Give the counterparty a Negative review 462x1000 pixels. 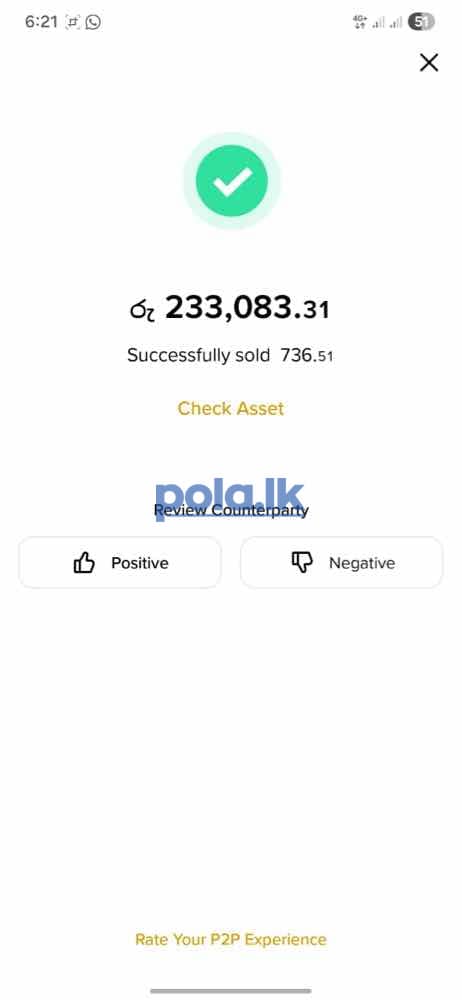click(x=341, y=562)
